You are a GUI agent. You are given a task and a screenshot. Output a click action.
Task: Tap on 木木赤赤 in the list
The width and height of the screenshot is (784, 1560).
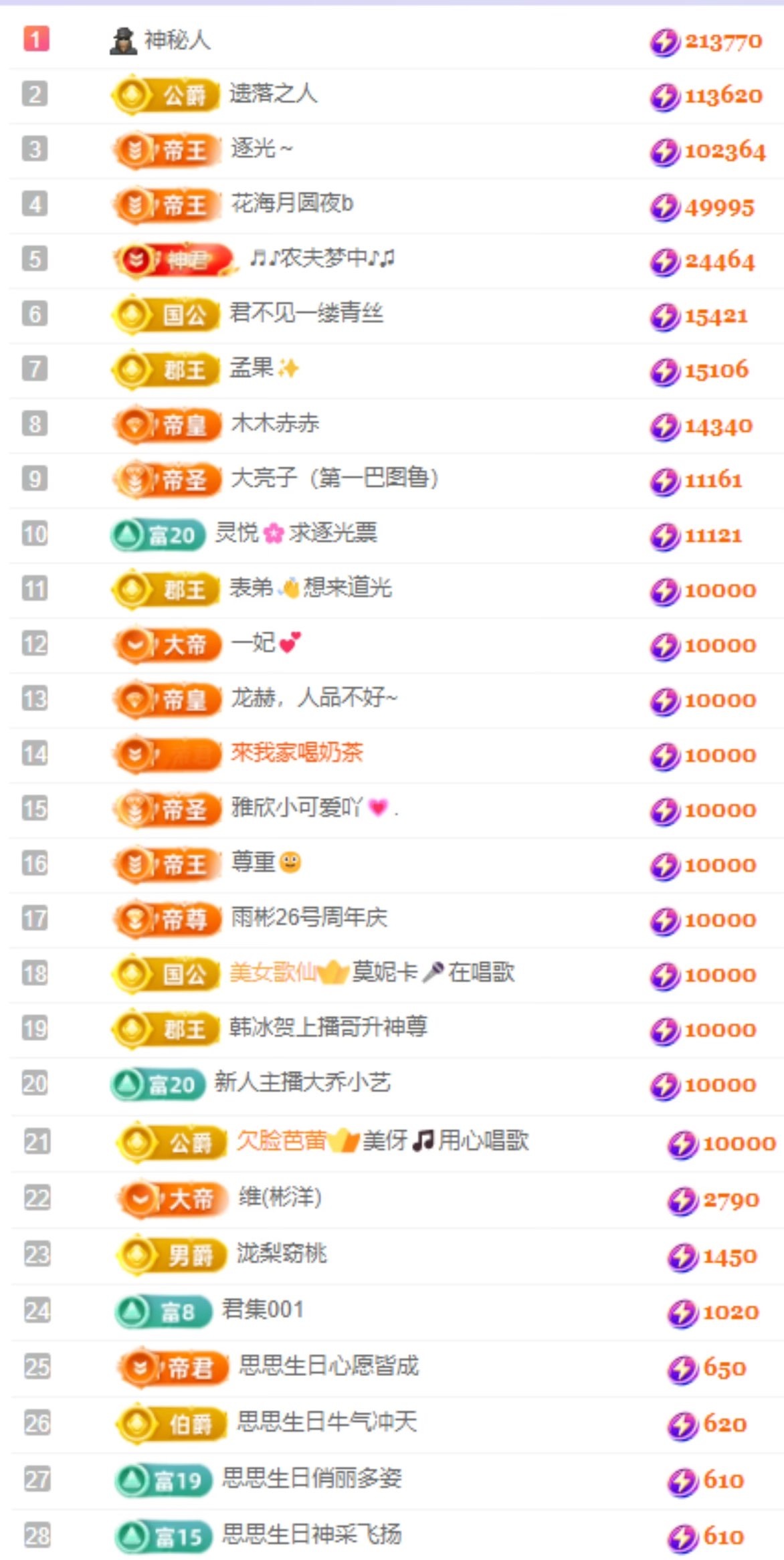275,423
